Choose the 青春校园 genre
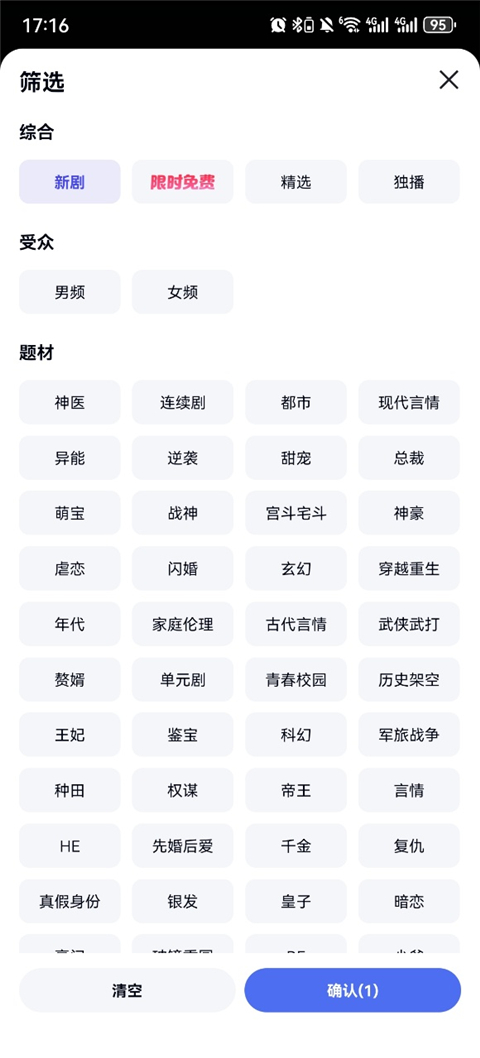The image size is (480, 1058). tap(296, 679)
